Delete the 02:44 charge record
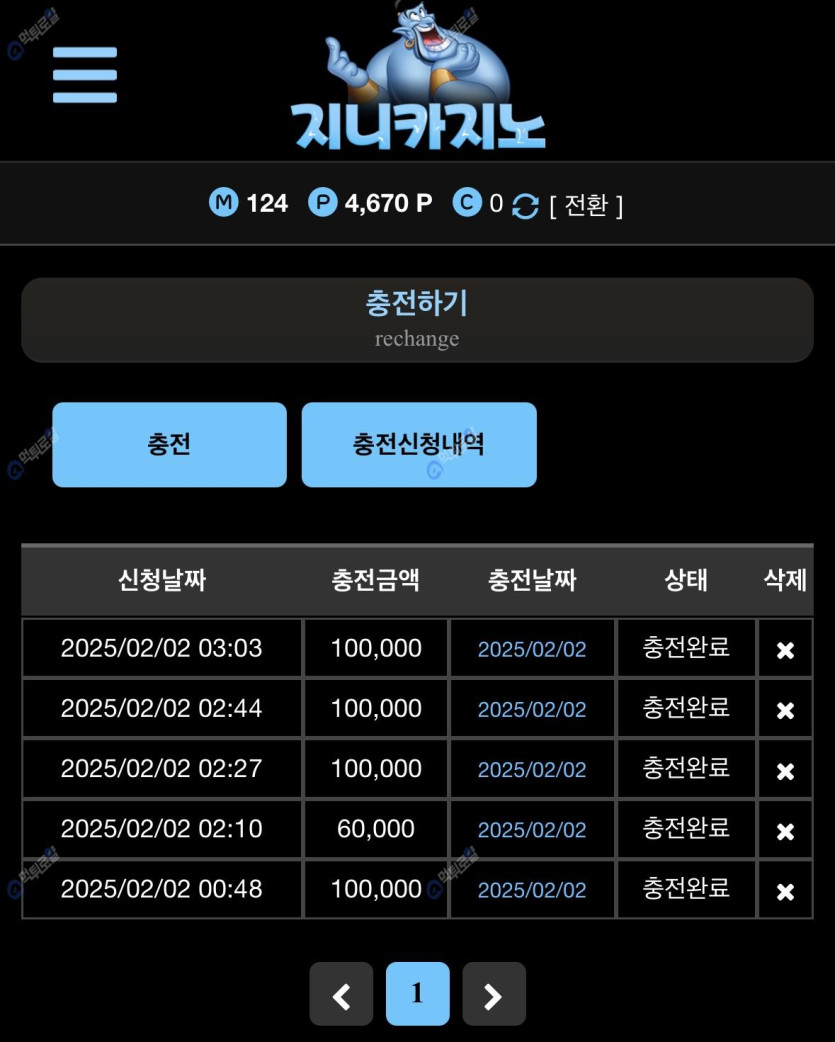The width and height of the screenshot is (835, 1042). 785,710
